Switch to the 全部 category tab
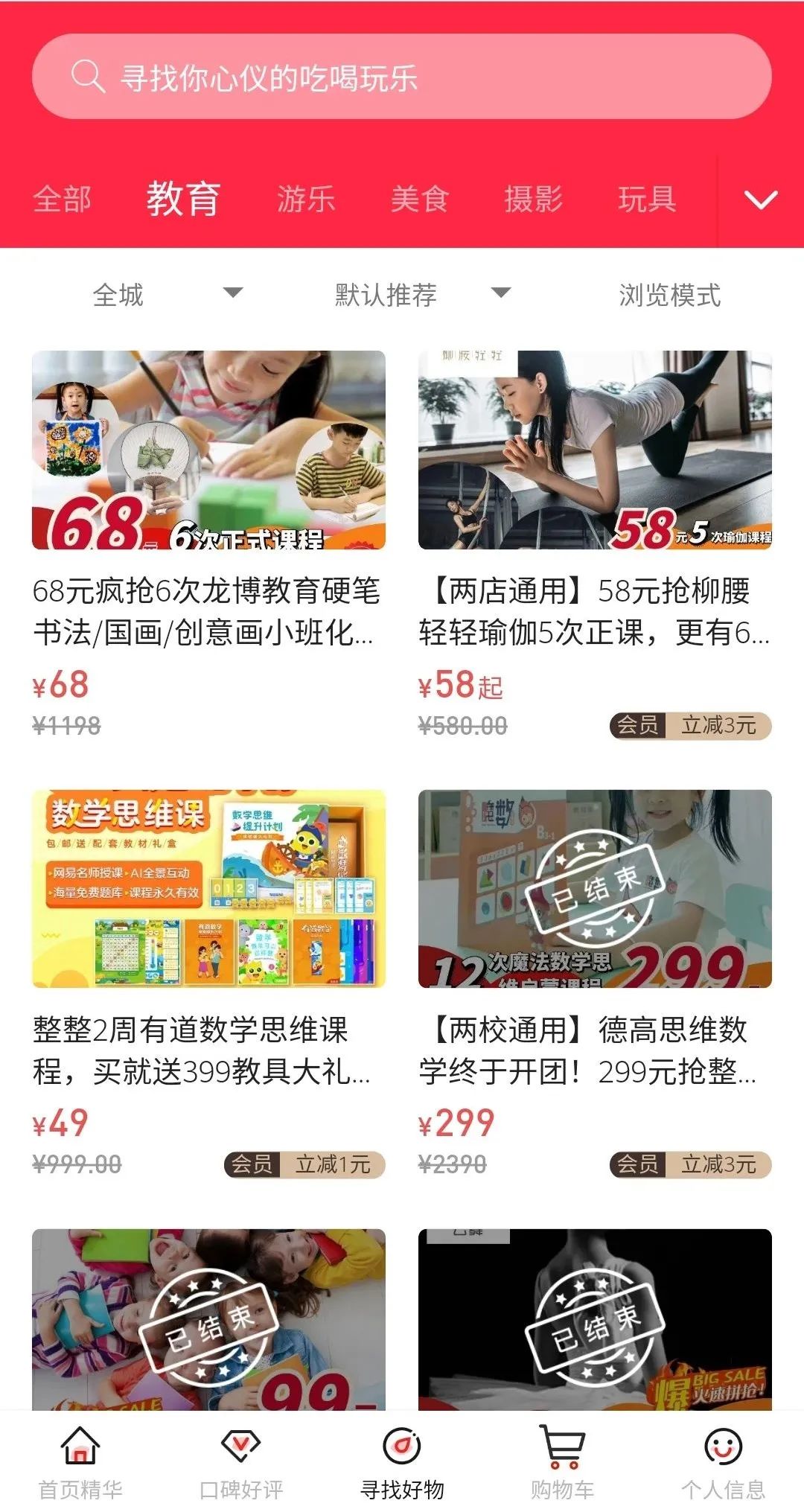Image resolution: width=804 pixels, height=1512 pixels. [x=63, y=200]
